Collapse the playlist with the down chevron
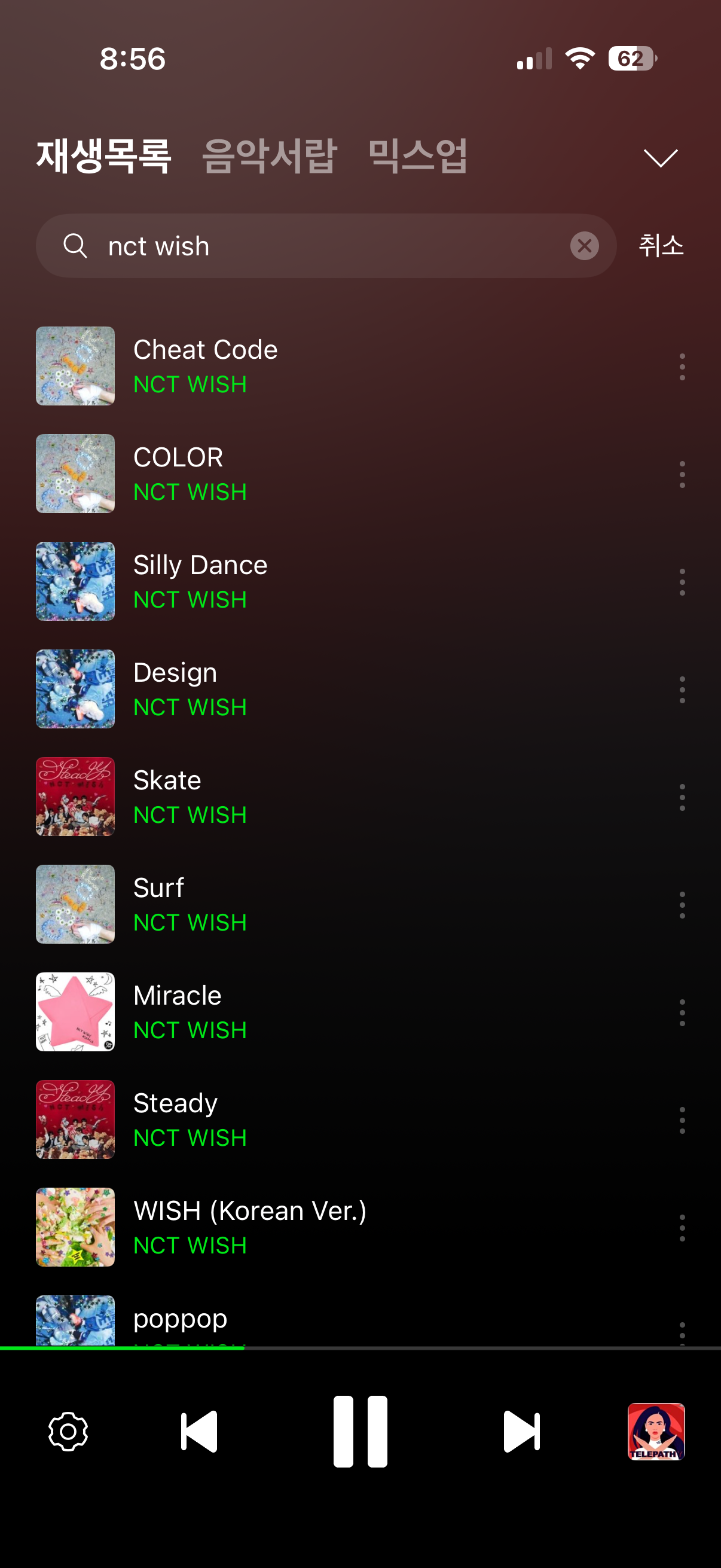The height and width of the screenshot is (1568, 721). coord(660,158)
